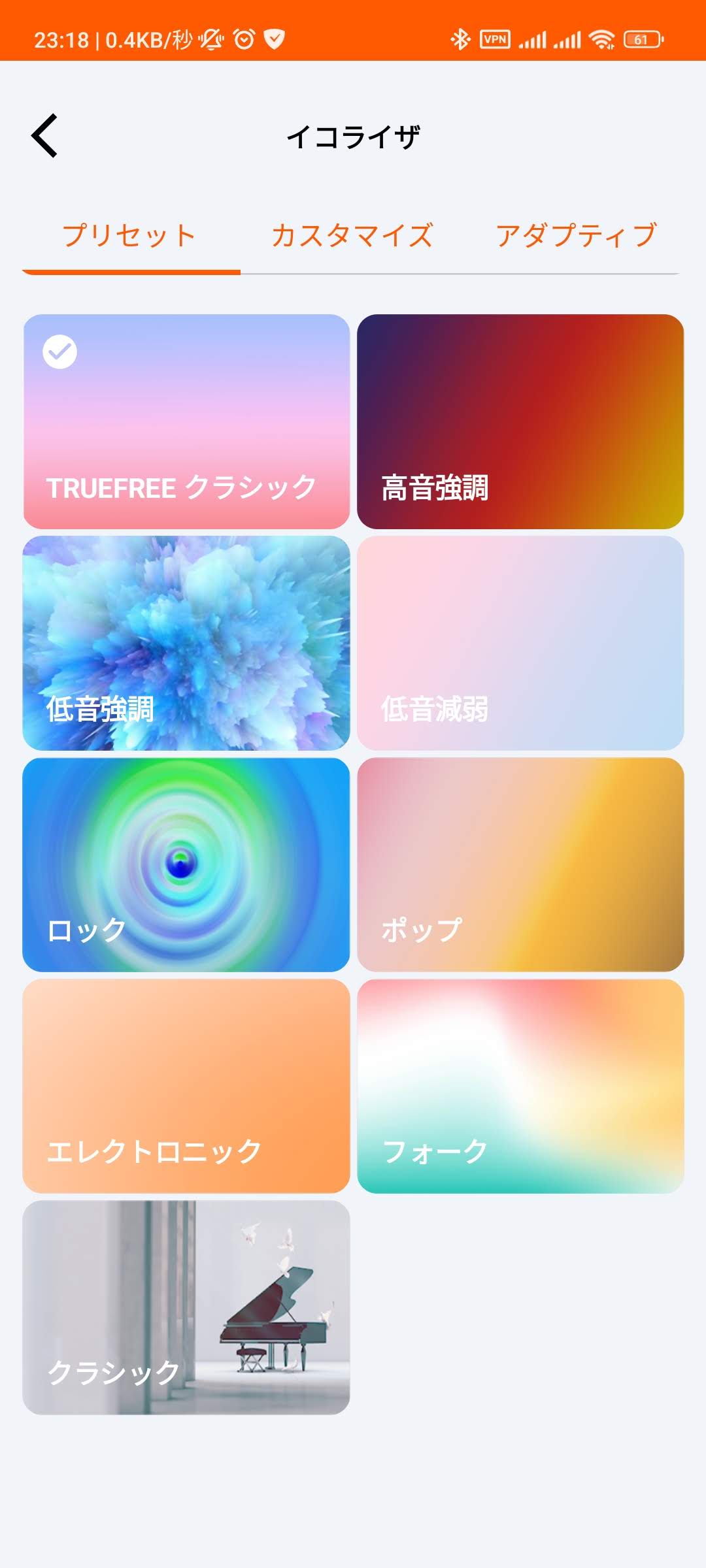Choose the フォーク preset card
The height and width of the screenshot is (1568, 706).
520,1086
